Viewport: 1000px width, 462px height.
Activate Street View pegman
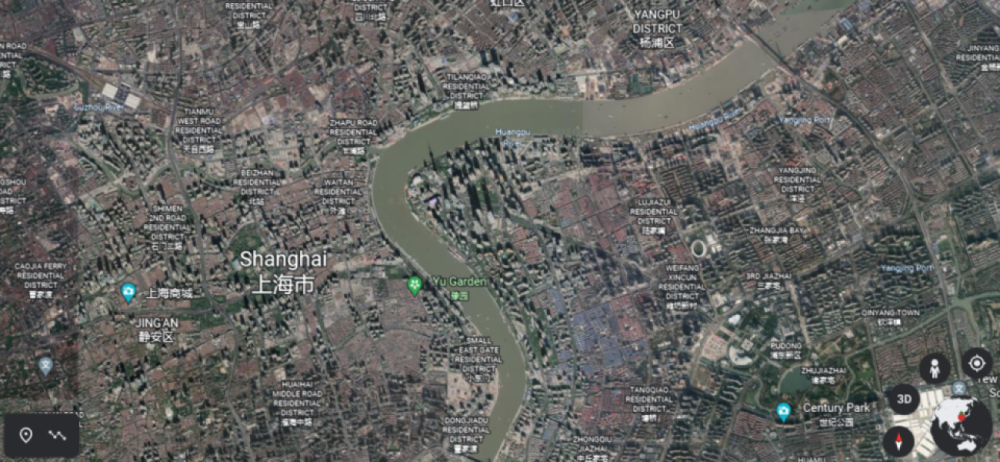(936, 367)
